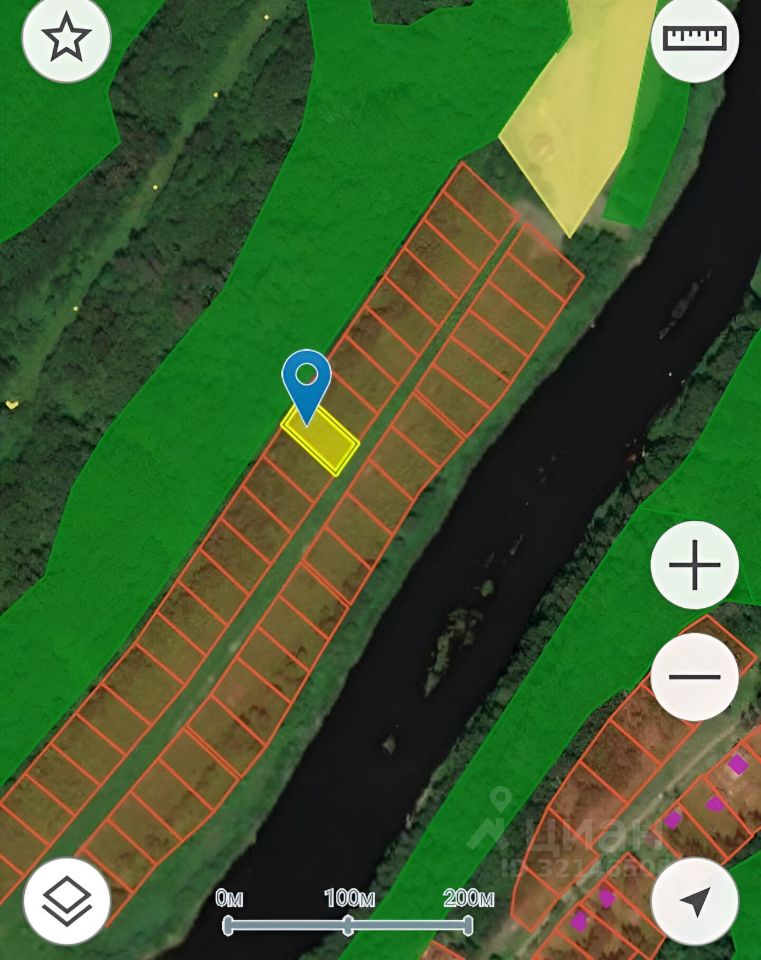Zoom in with the plus button
The image size is (761, 960).
point(694,565)
